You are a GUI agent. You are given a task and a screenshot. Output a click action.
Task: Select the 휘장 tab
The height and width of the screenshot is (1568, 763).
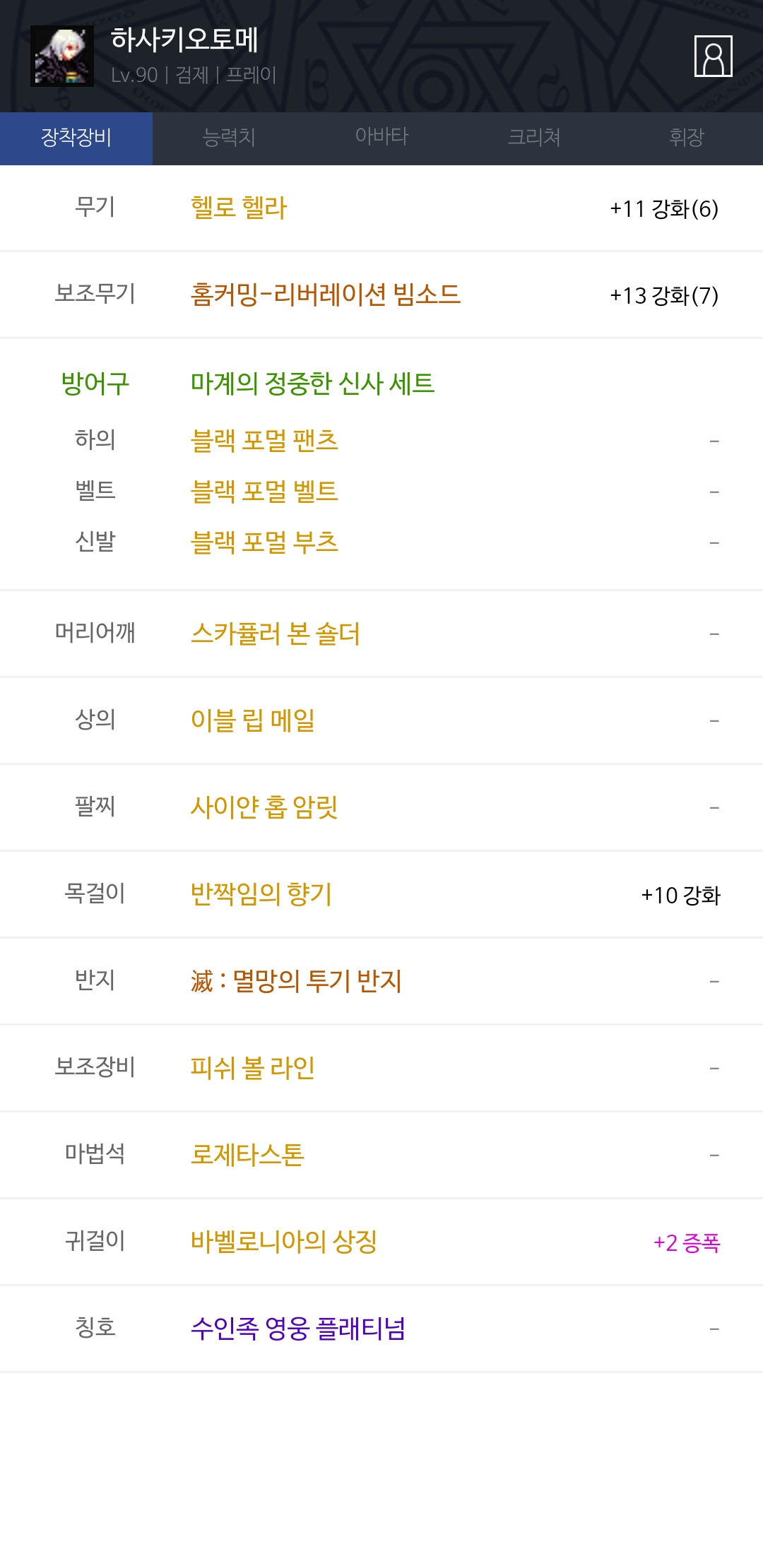click(x=687, y=138)
